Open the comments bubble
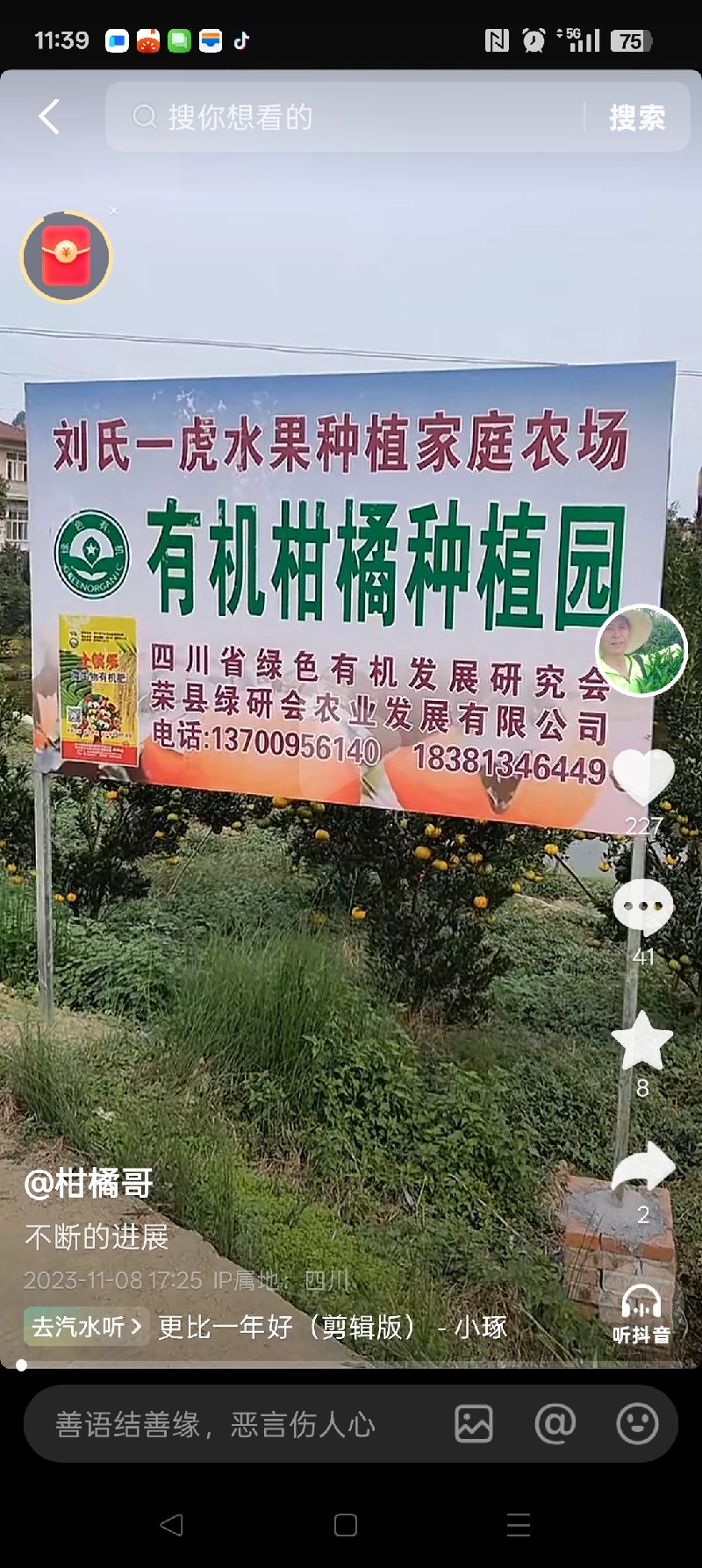This screenshot has width=702, height=1568. (642, 908)
